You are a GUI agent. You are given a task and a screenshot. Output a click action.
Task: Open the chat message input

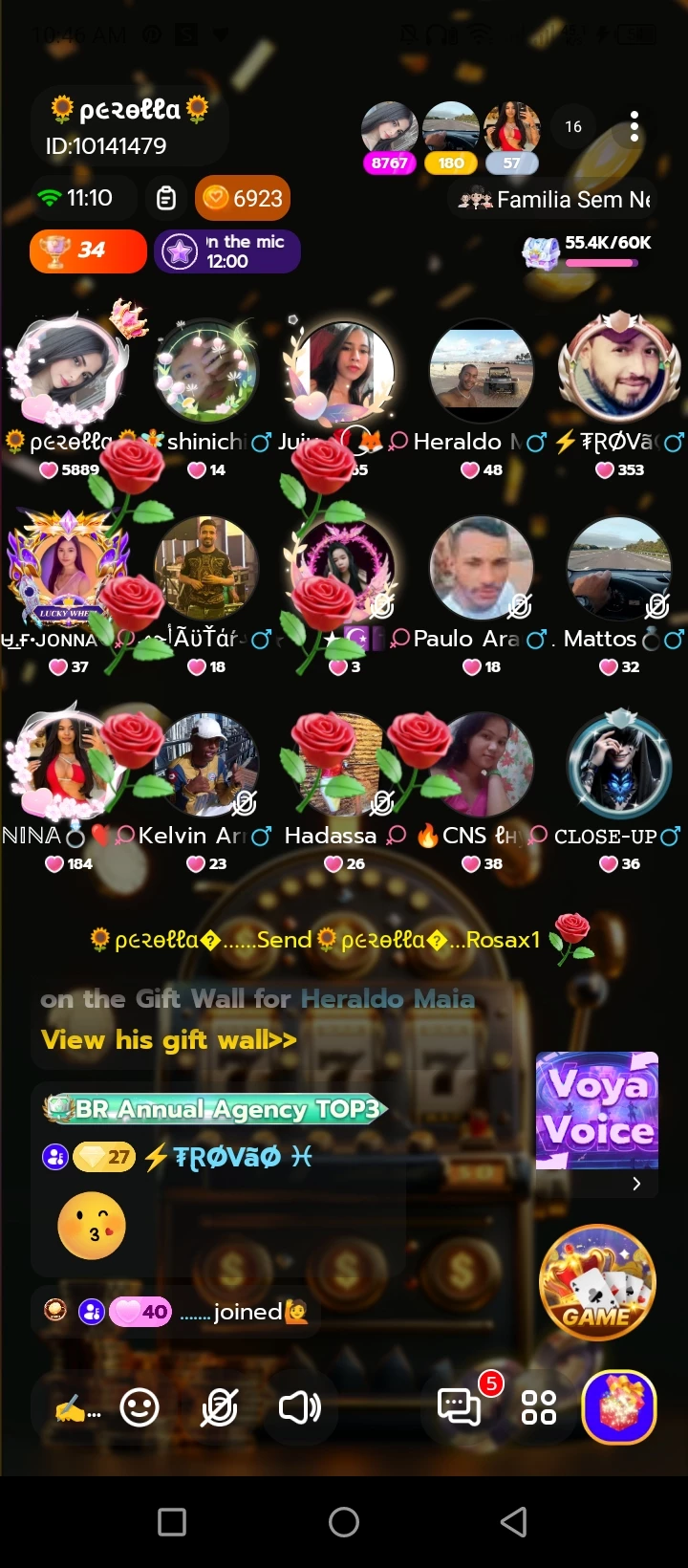click(x=76, y=1408)
